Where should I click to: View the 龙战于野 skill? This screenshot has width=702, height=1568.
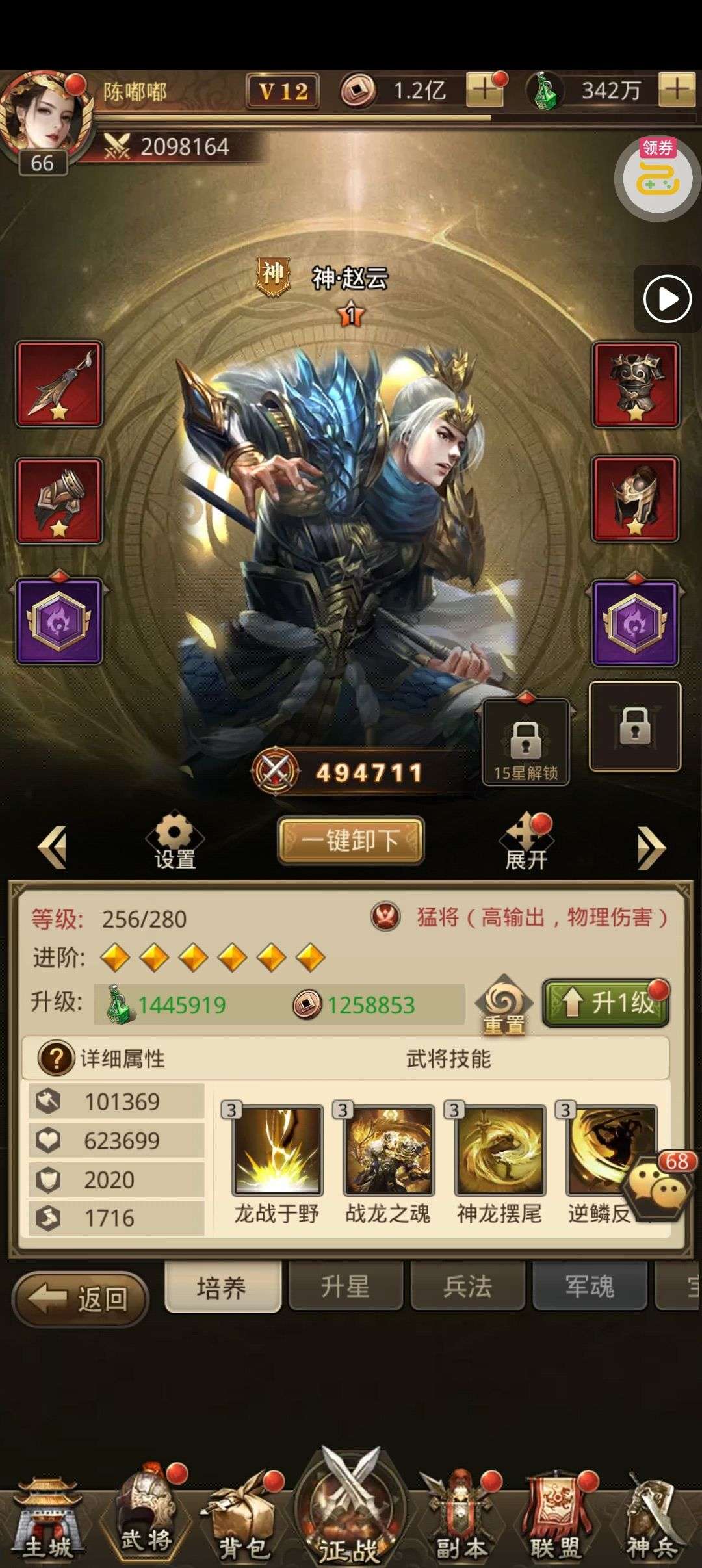[x=277, y=1151]
